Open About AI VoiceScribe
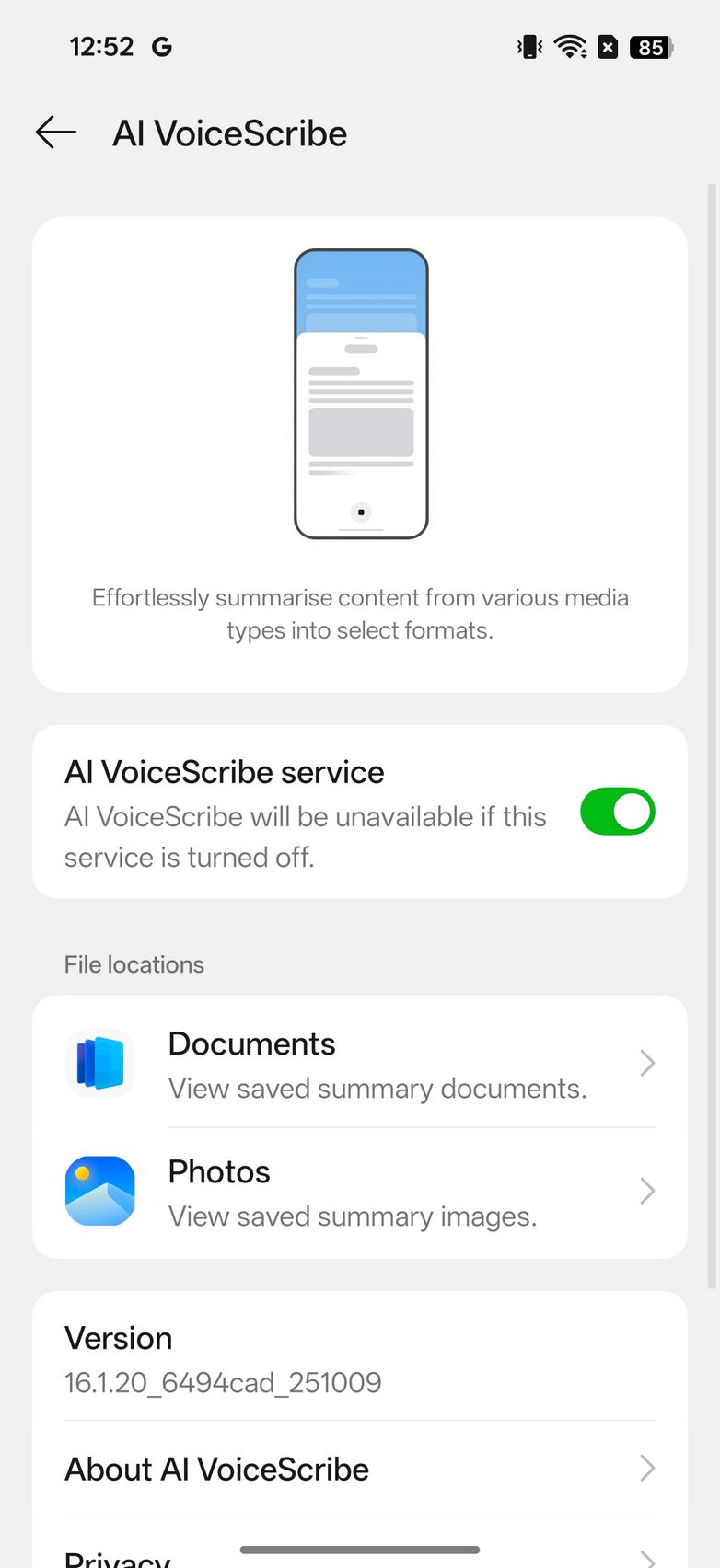Image resolution: width=720 pixels, height=1568 pixels. pyautogui.click(x=359, y=1469)
